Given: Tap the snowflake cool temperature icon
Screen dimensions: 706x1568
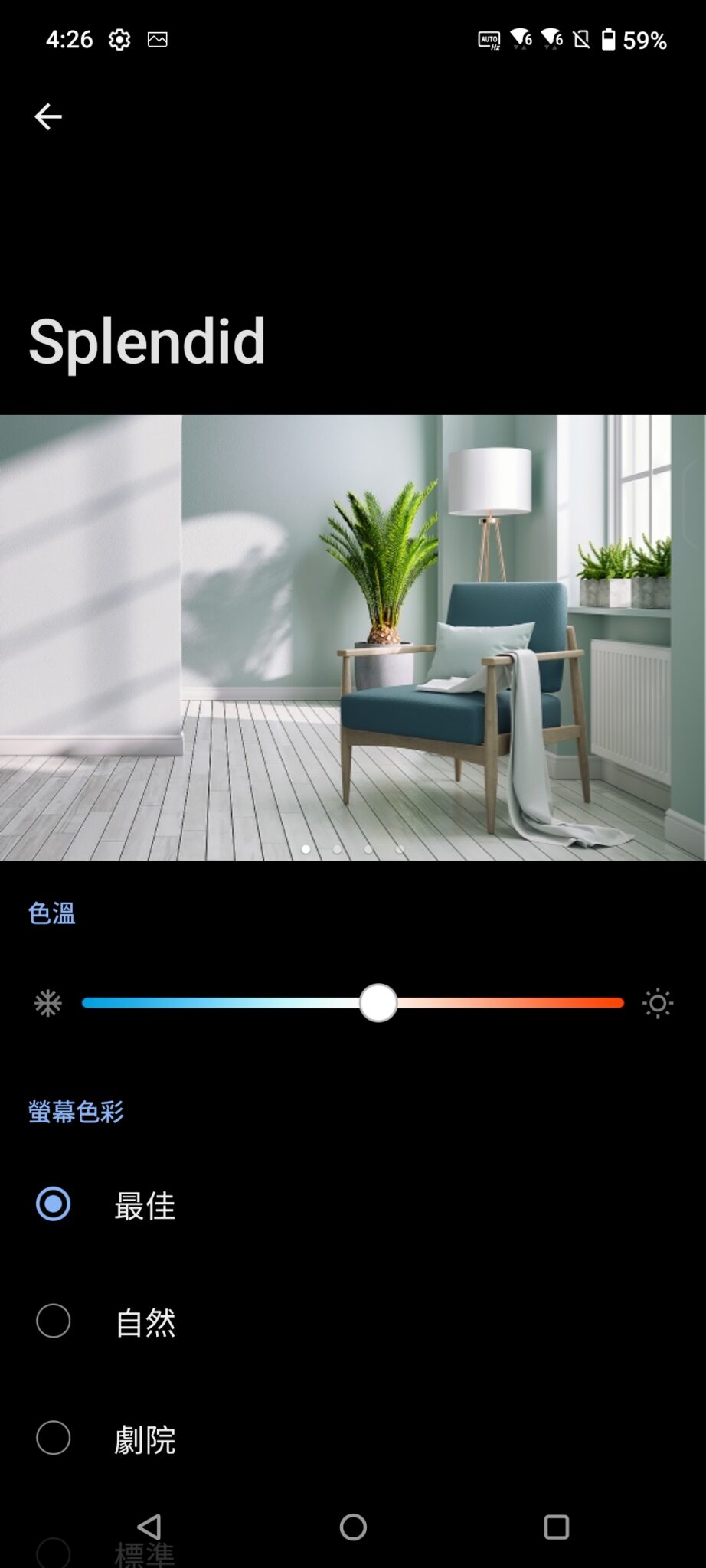Looking at the screenshot, I should [47, 1003].
